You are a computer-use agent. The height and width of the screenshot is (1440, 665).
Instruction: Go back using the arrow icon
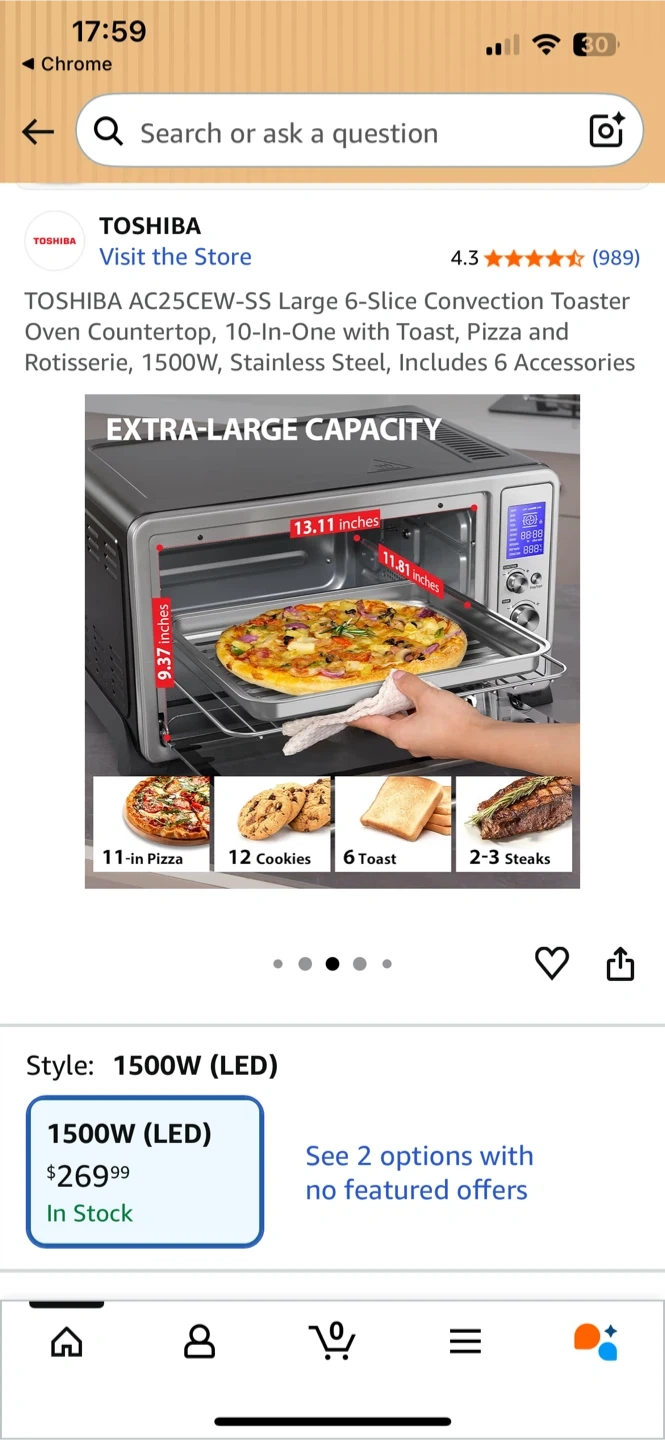(38, 132)
